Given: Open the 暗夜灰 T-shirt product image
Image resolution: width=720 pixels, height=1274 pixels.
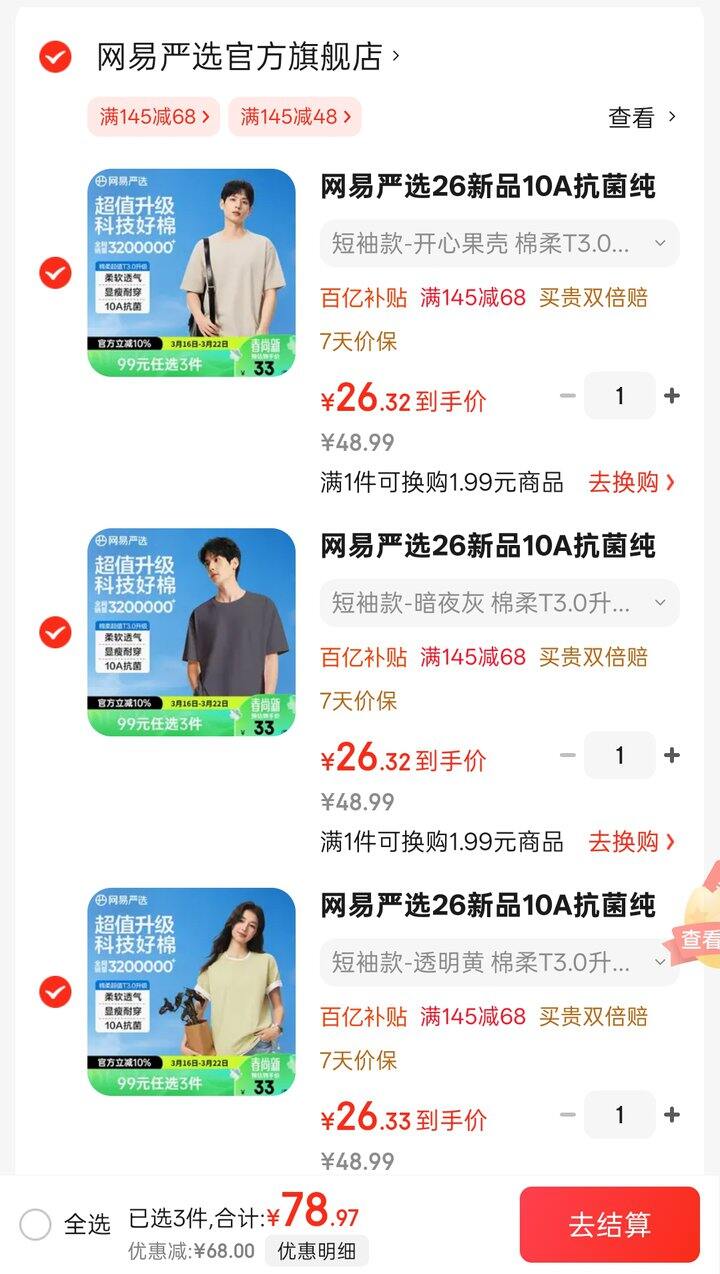Looking at the screenshot, I should click(x=191, y=633).
